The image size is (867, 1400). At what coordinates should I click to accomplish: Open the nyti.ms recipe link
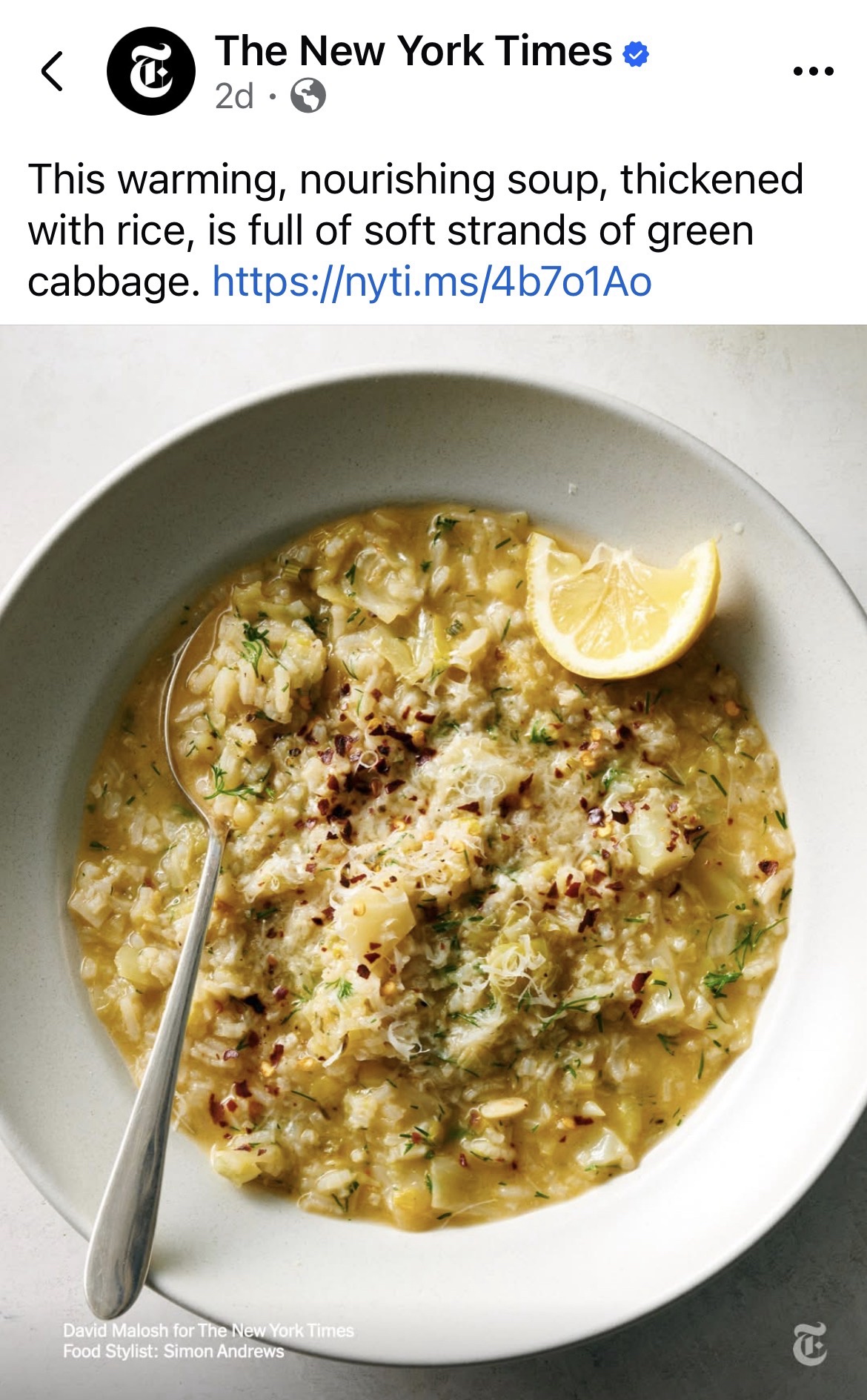[432, 282]
